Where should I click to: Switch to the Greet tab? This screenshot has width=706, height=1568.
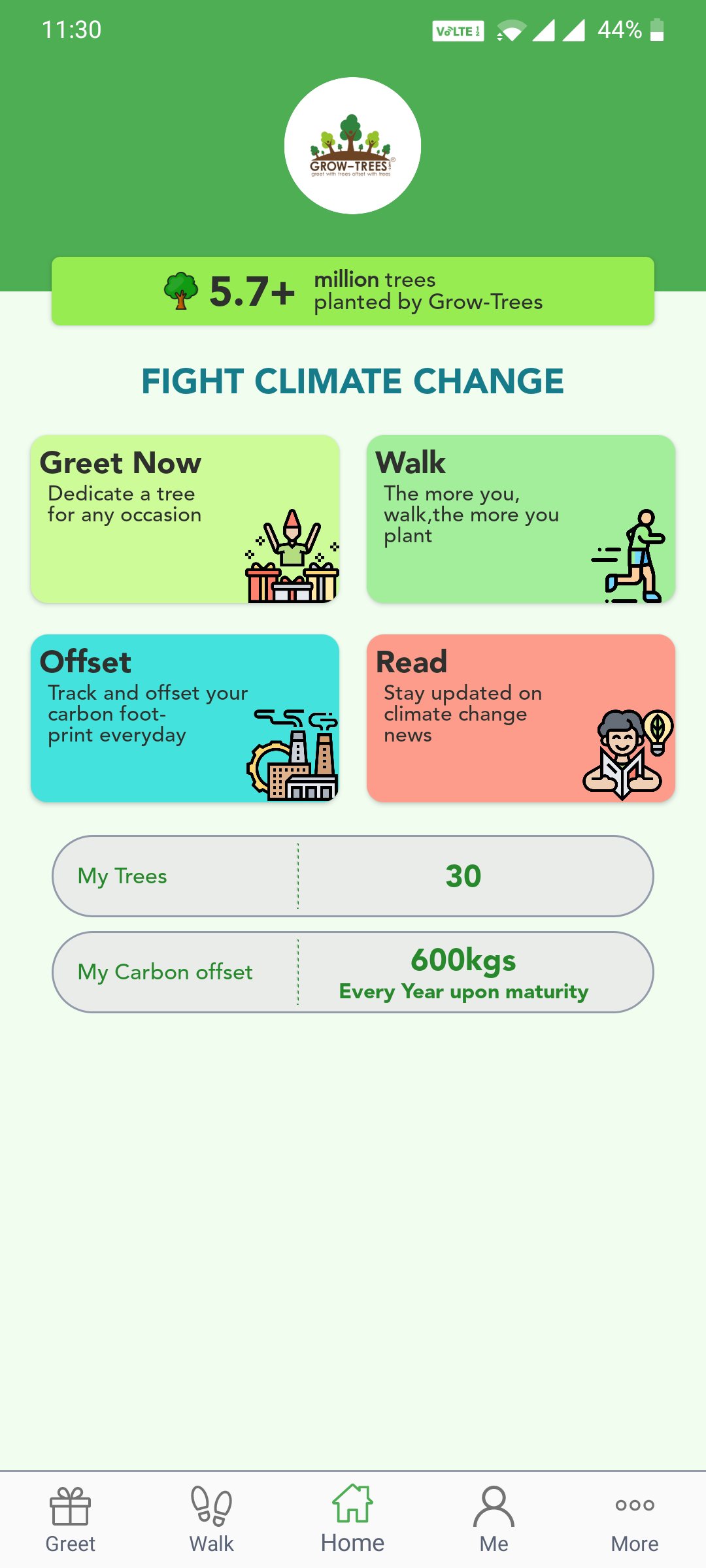[71, 1516]
